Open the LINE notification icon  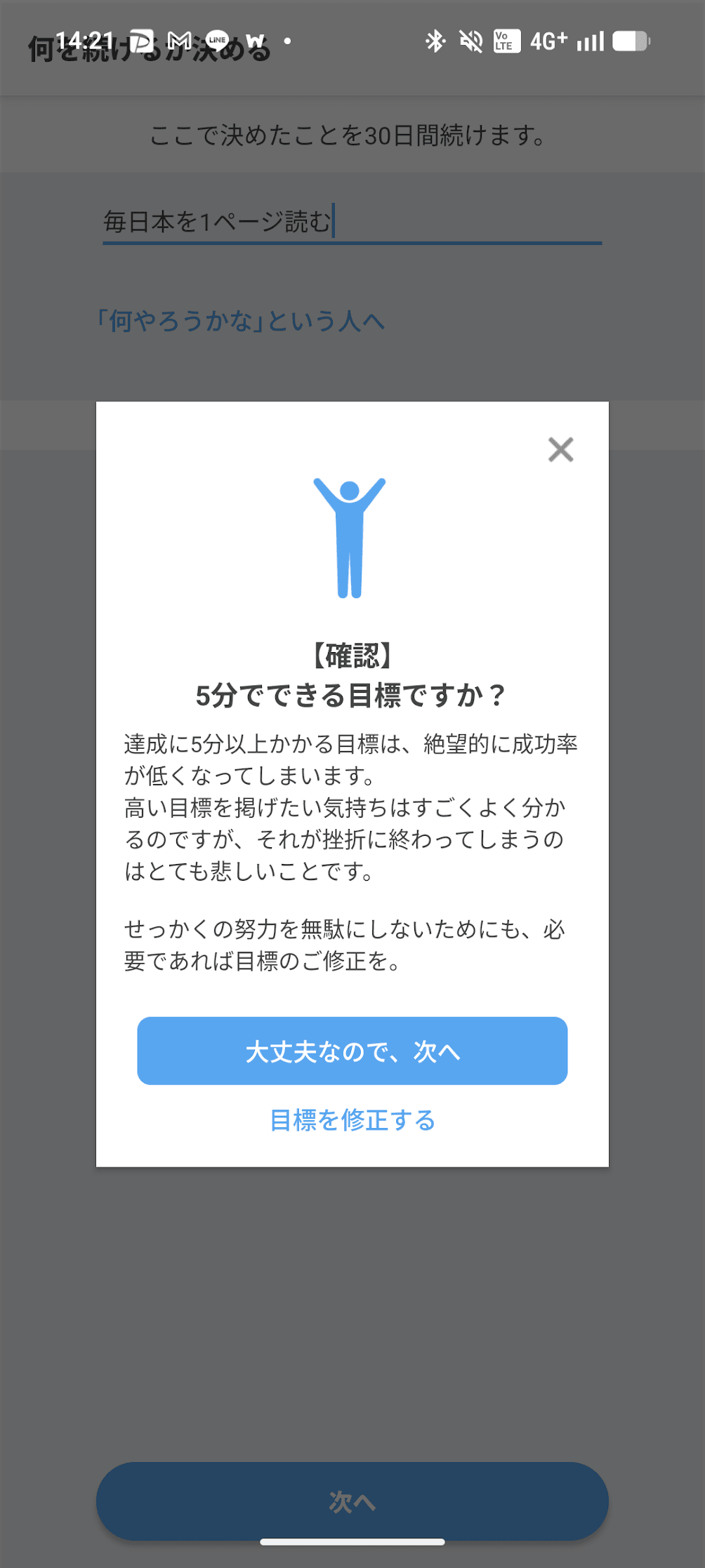pos(216,41)
